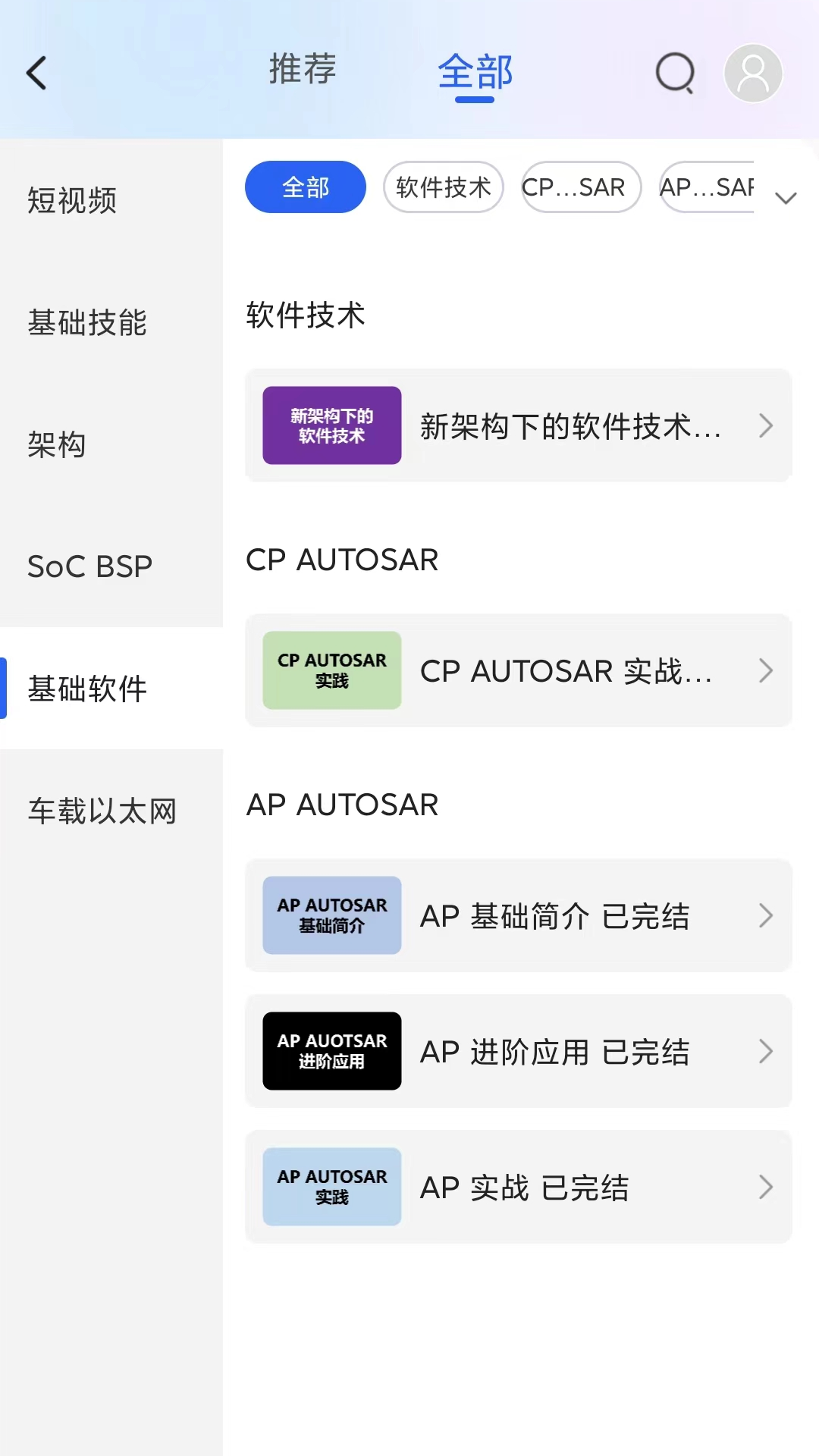The image size is (819, 1456).
Task: Select 车载以太网 in the sidebar
Action: pyautogui.click(x=101, y=811)
